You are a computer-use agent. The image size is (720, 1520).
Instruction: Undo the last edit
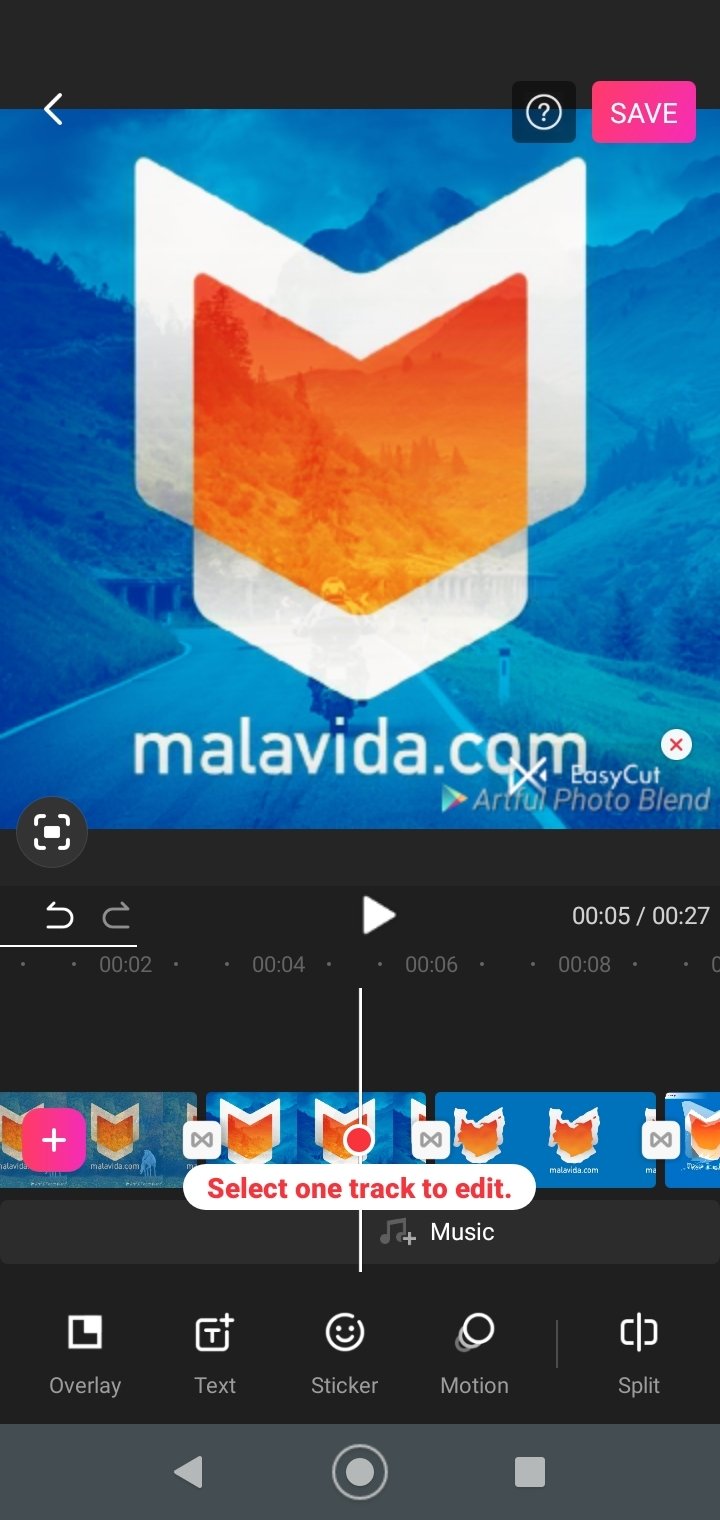point(60,915)
